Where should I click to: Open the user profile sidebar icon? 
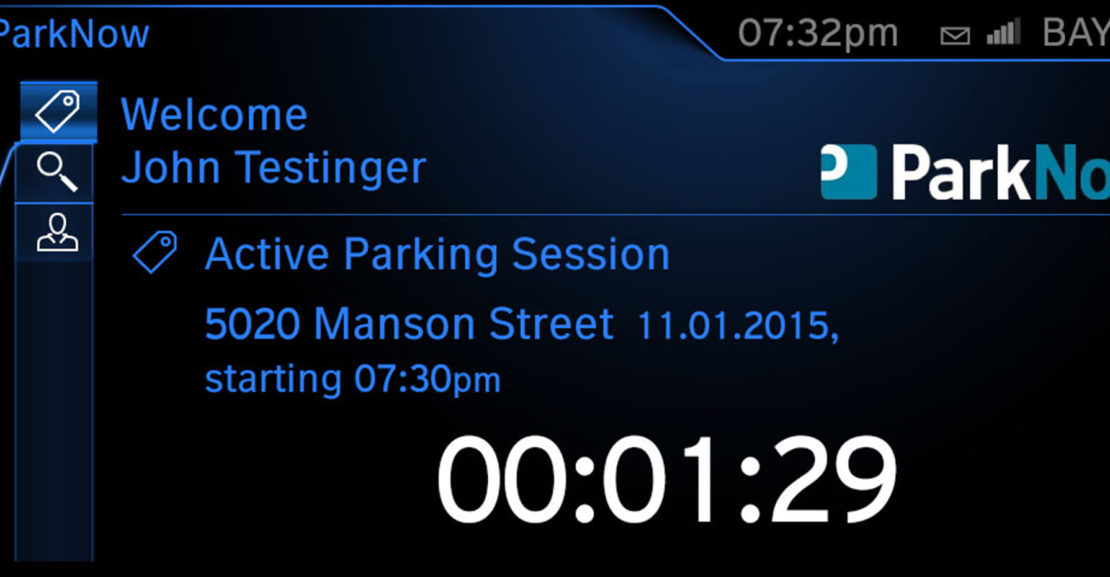click(57, 232)
